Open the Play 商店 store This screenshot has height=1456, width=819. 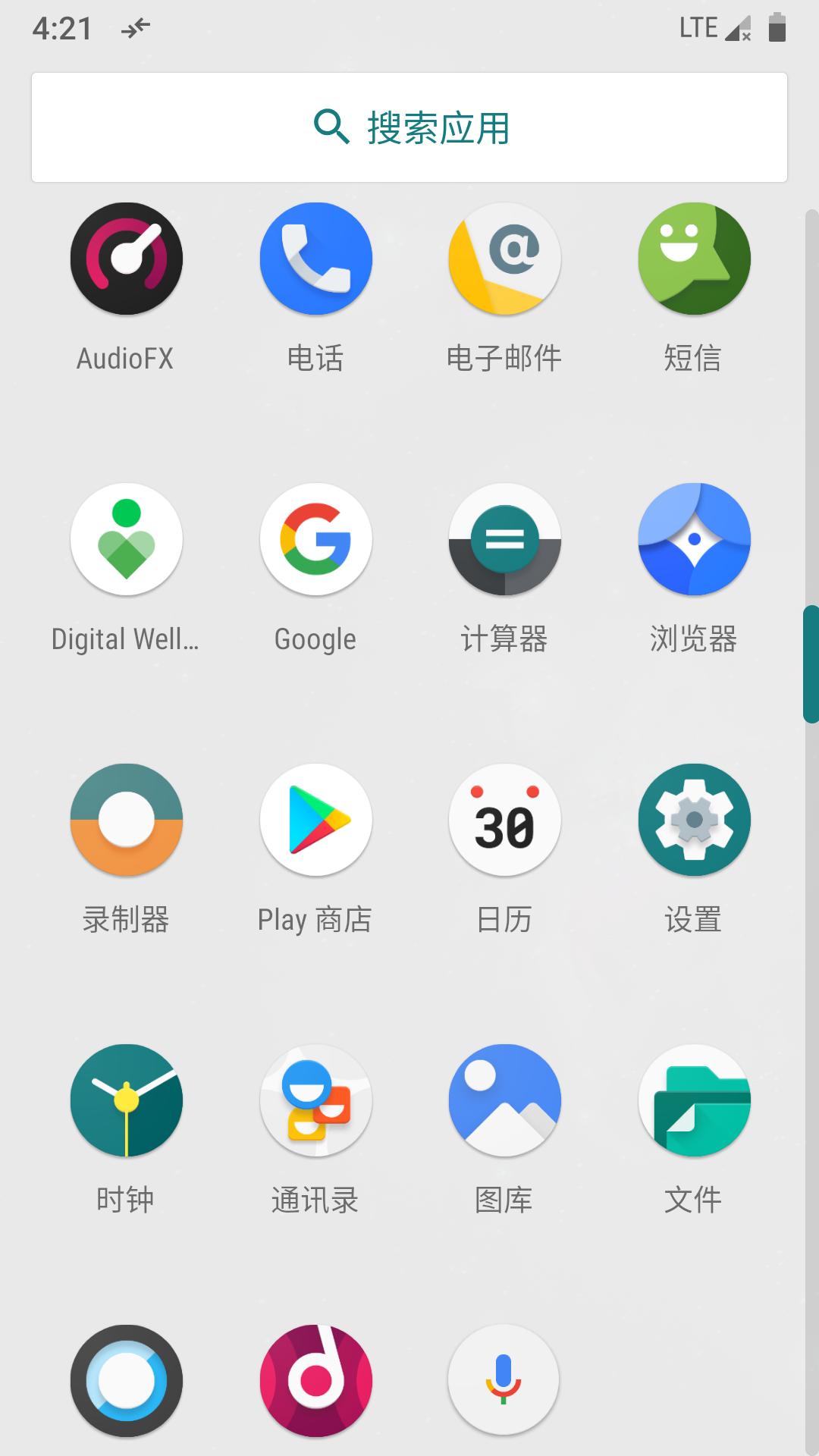point(315,820)
